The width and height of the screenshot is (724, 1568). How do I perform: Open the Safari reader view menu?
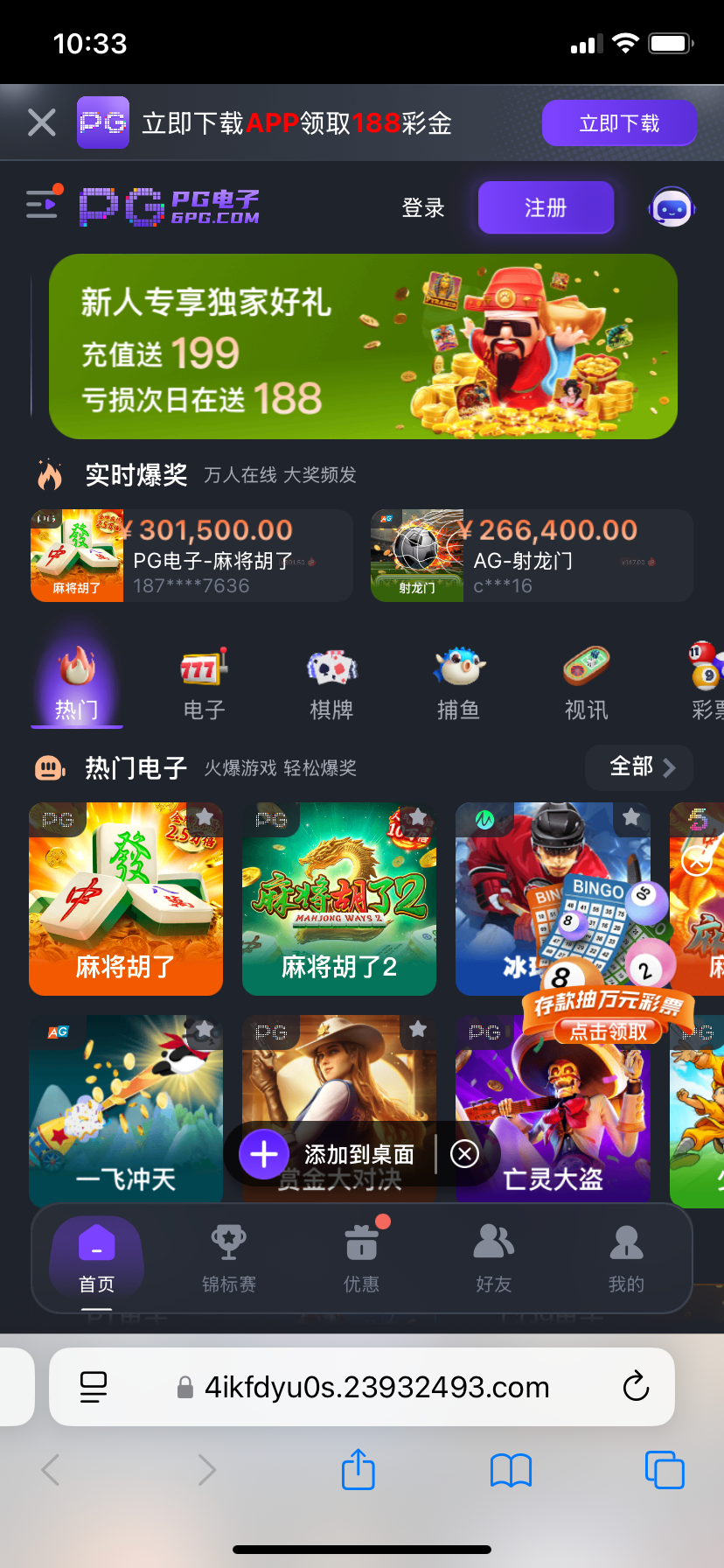[x=95, y=1387]
